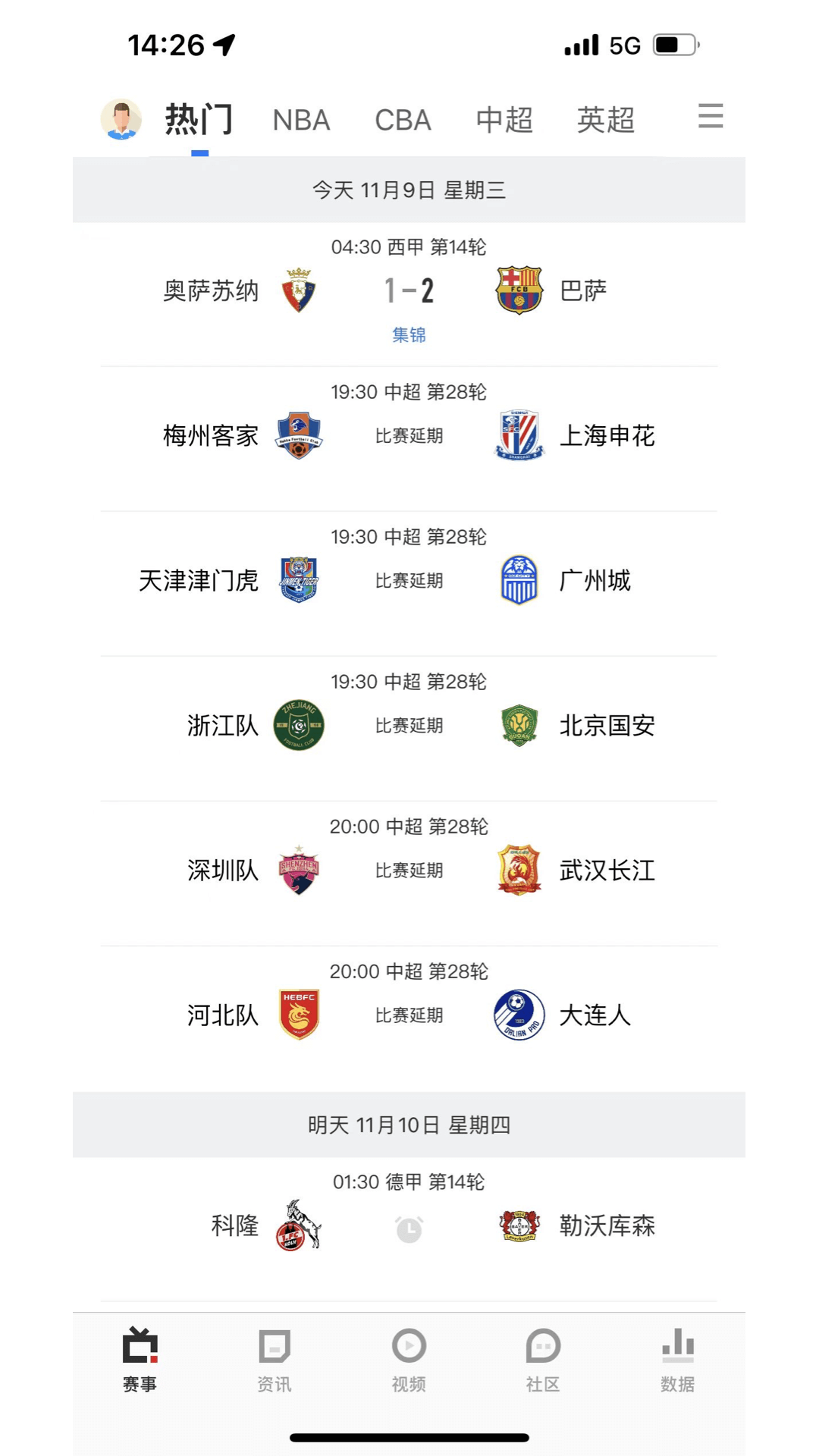The height and width of the screenshot is (1456, 819).
Task: View 集锦 highlights for Osasuna-Barça match
Action: [x=409, y=334]
